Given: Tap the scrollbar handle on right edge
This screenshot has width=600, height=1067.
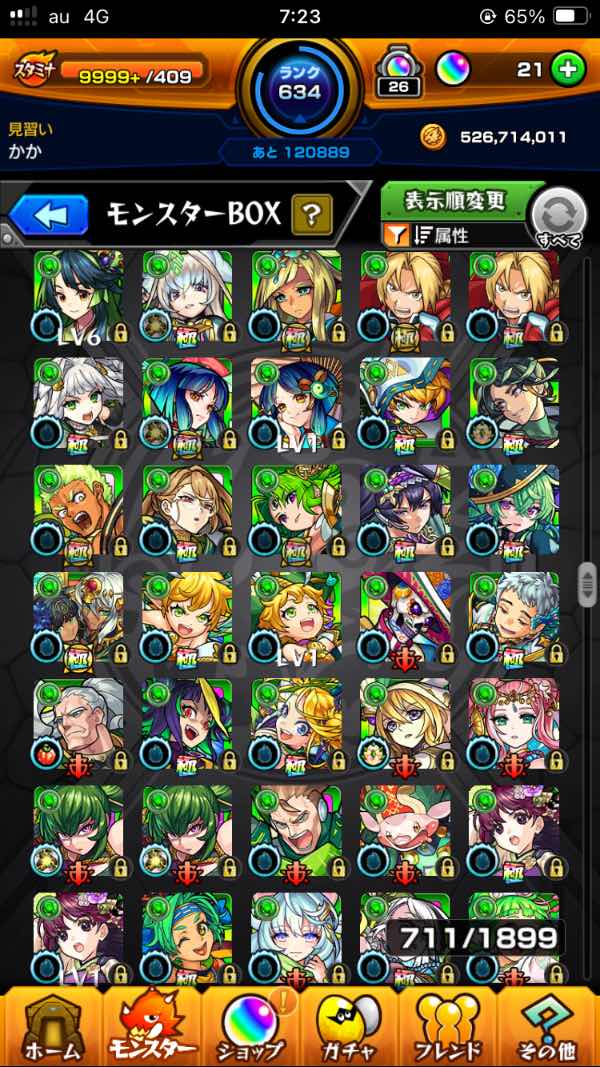Looking at the screenshot, I should point(587,585).
